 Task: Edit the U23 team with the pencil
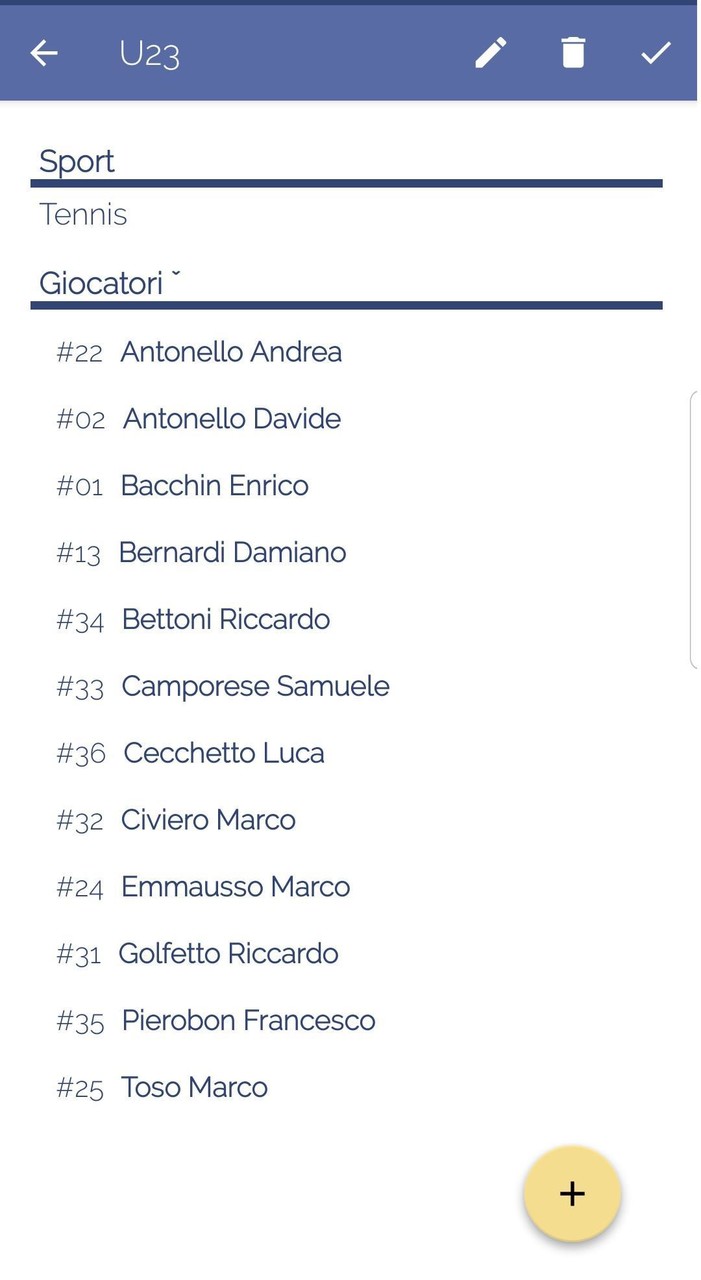click(491, 53)
